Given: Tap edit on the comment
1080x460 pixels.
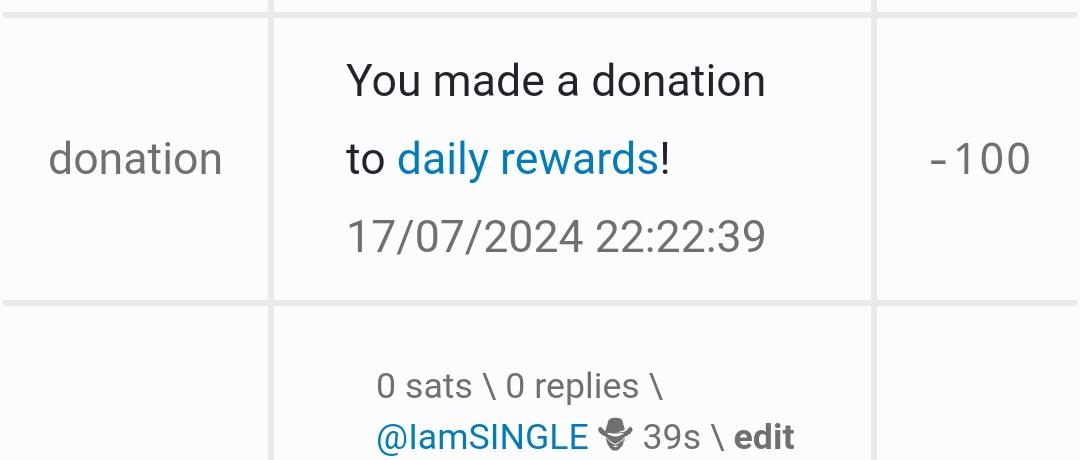Looking at the screenshot, I should tap(764, 438).
